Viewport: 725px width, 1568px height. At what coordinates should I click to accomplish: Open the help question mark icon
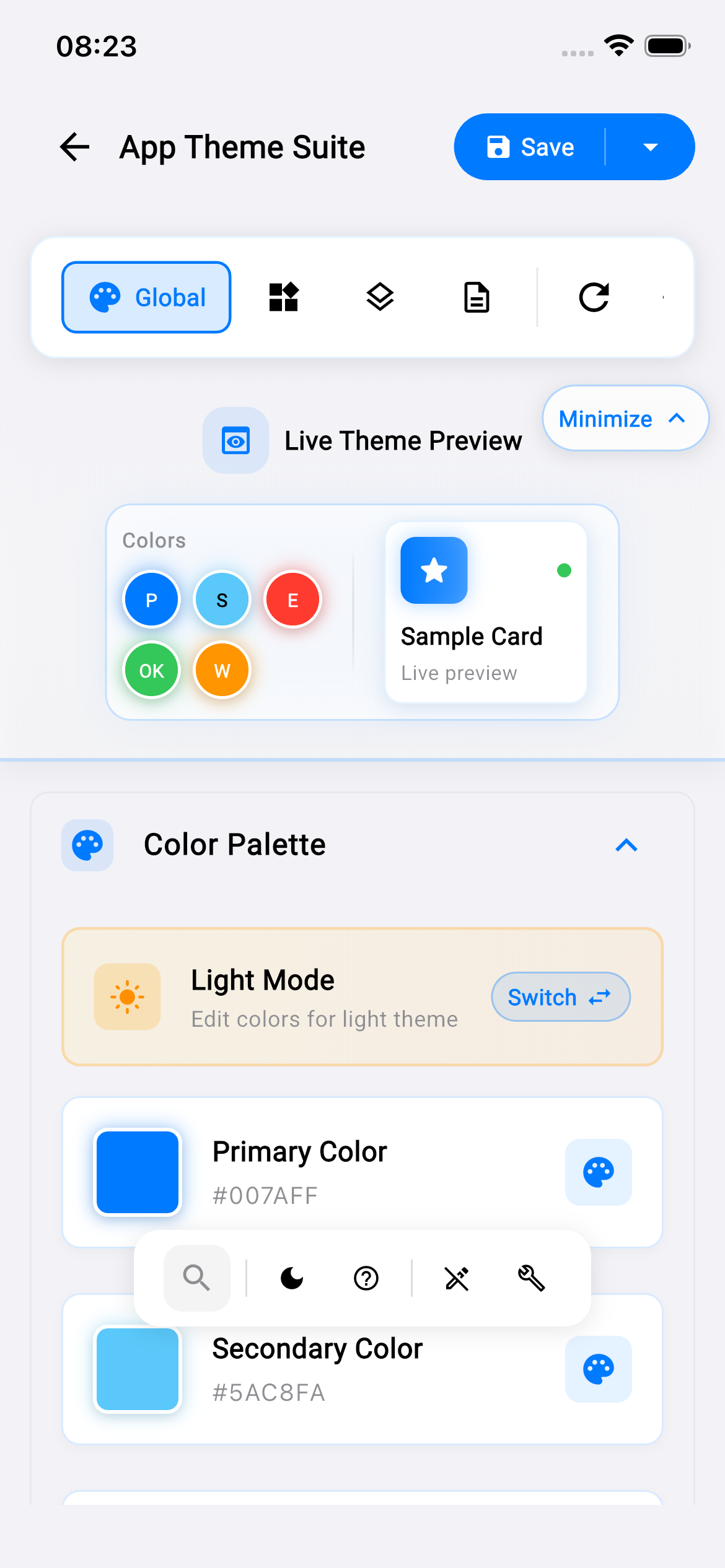[366, 1278]
